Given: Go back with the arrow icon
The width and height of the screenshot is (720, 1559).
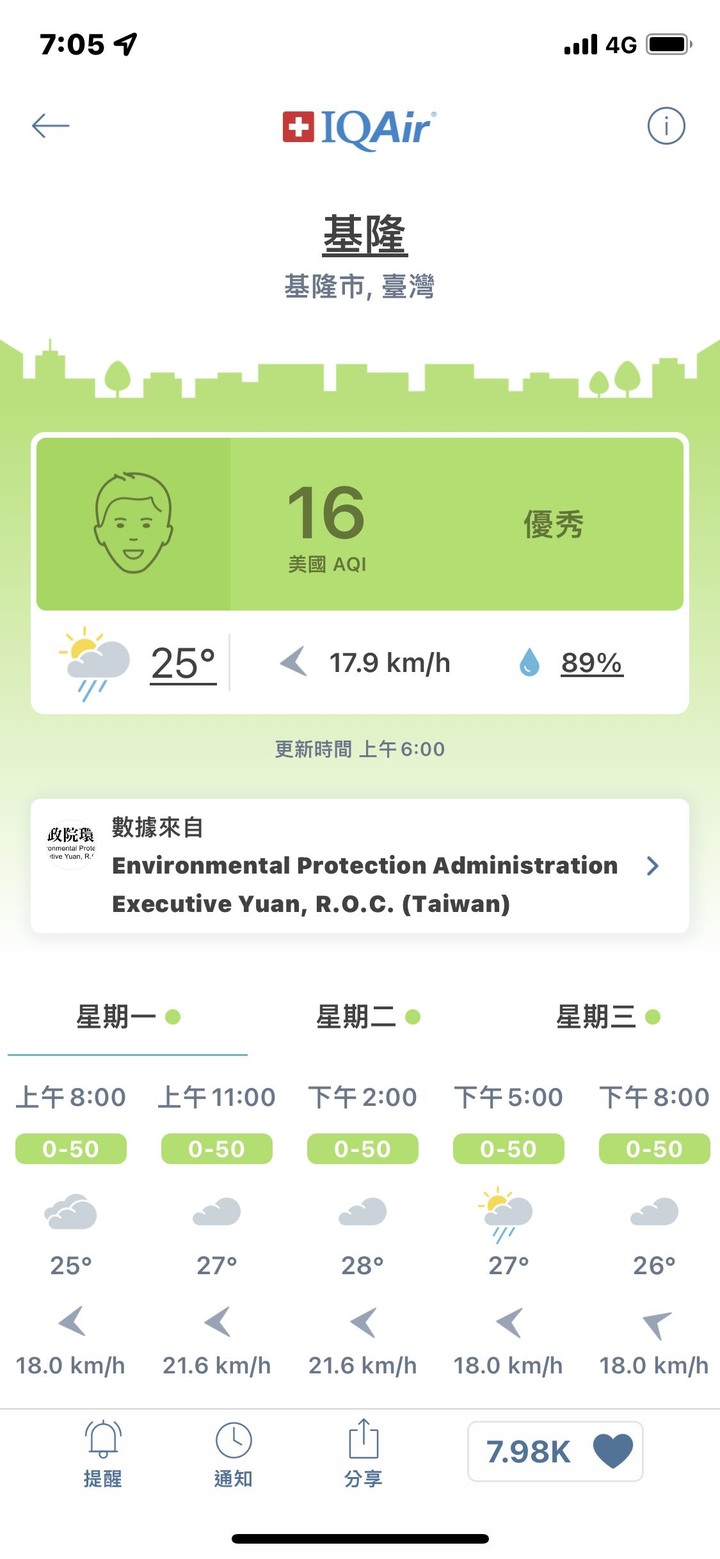Looking at the screenshot, I should (x=50, y=126).
